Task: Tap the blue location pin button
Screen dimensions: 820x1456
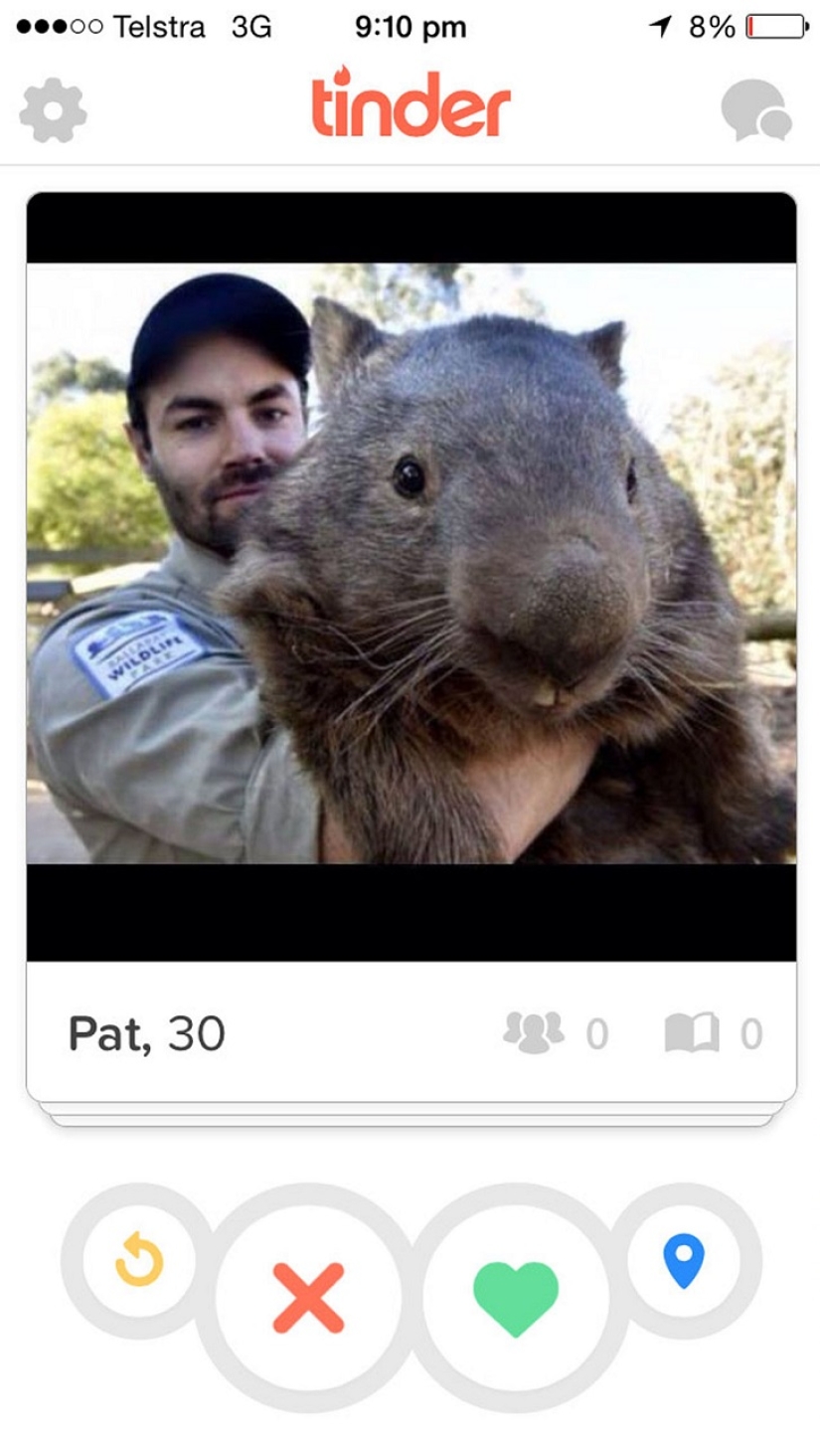Action: click(x=684, y=1261)
